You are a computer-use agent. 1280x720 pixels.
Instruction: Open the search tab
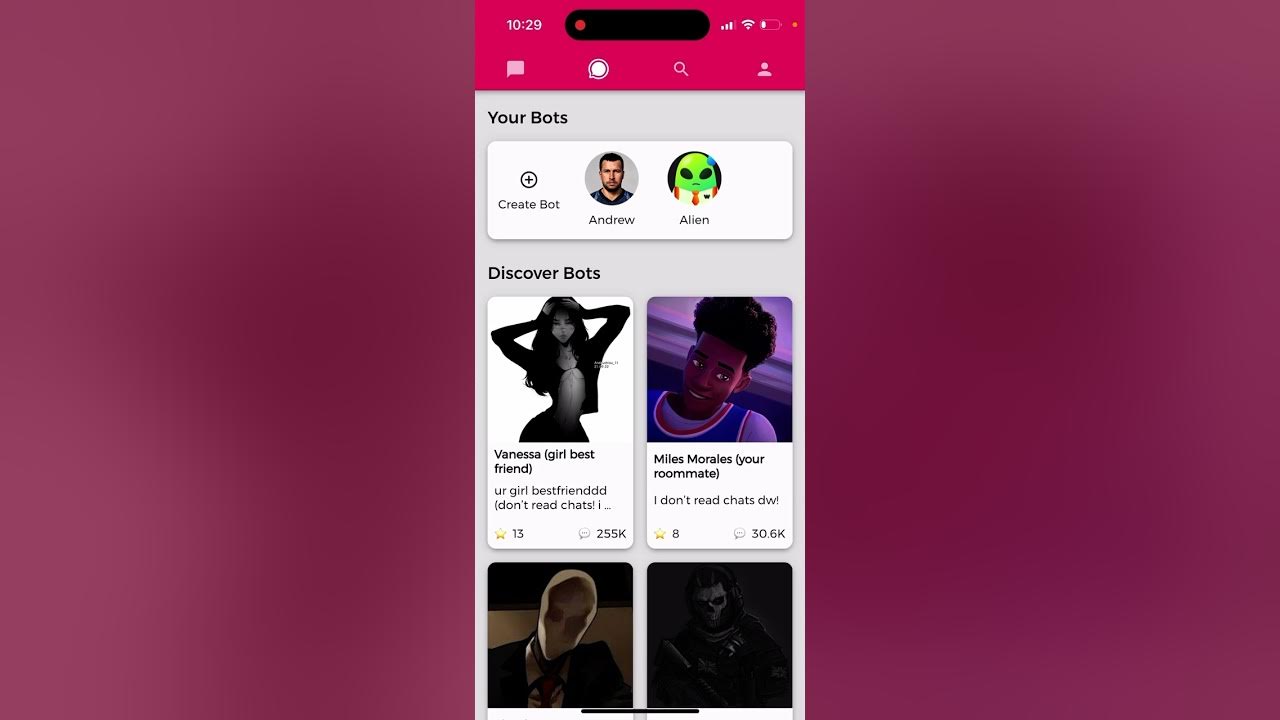pyautogui.click(x=681, y=69)
